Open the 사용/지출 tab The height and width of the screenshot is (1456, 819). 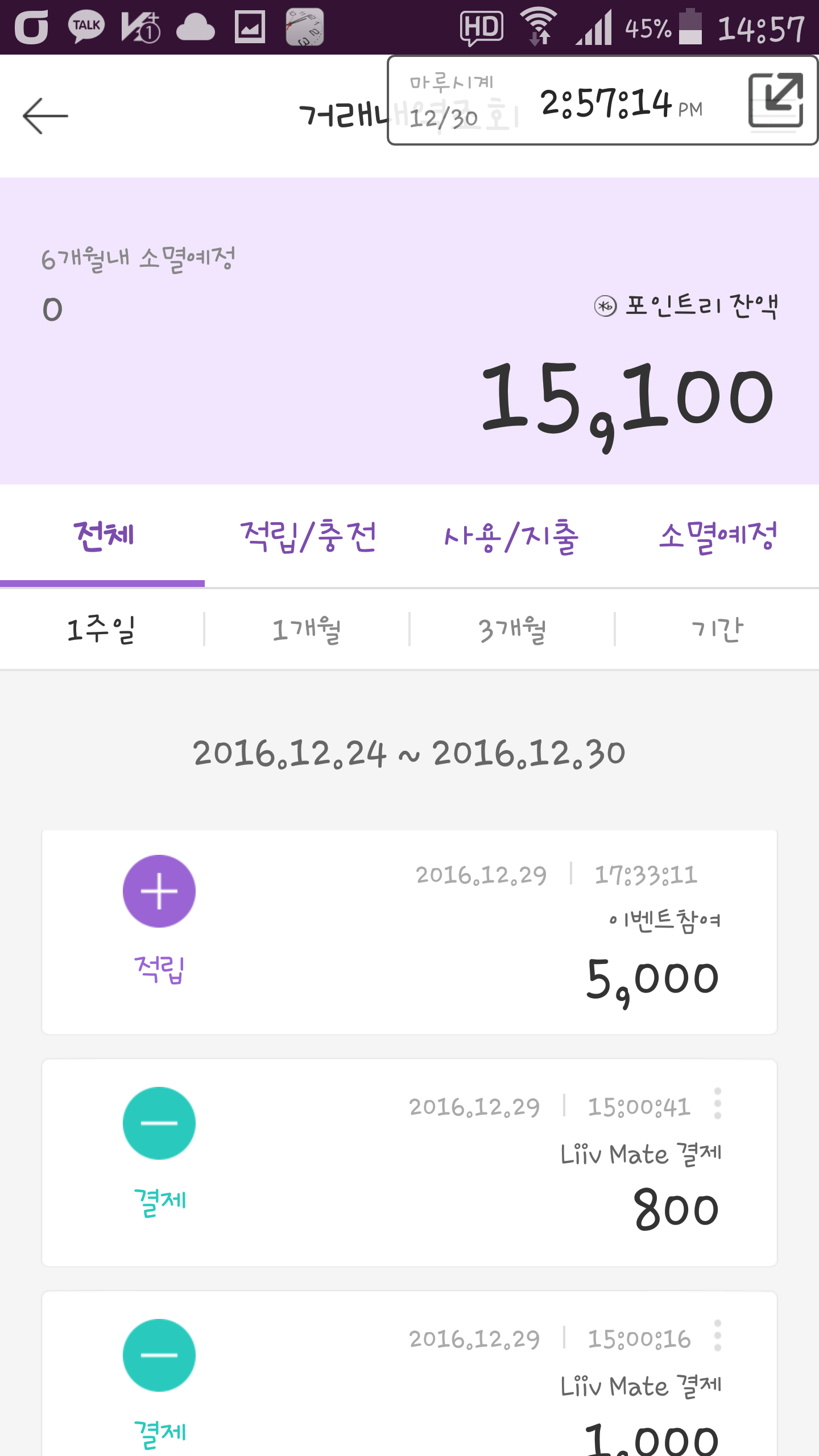tap(511, 536)
